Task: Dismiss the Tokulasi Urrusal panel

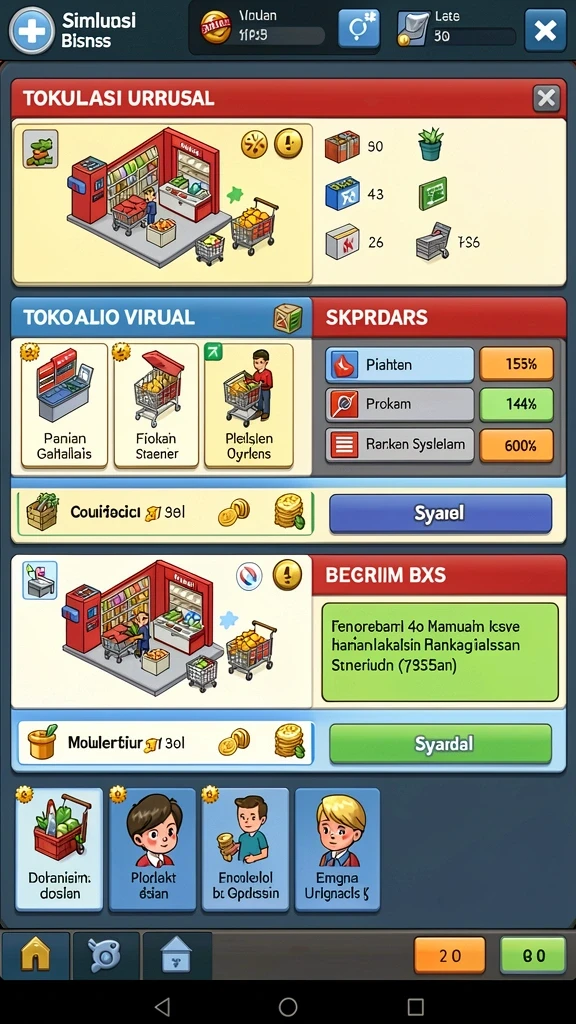Action: 546,99
